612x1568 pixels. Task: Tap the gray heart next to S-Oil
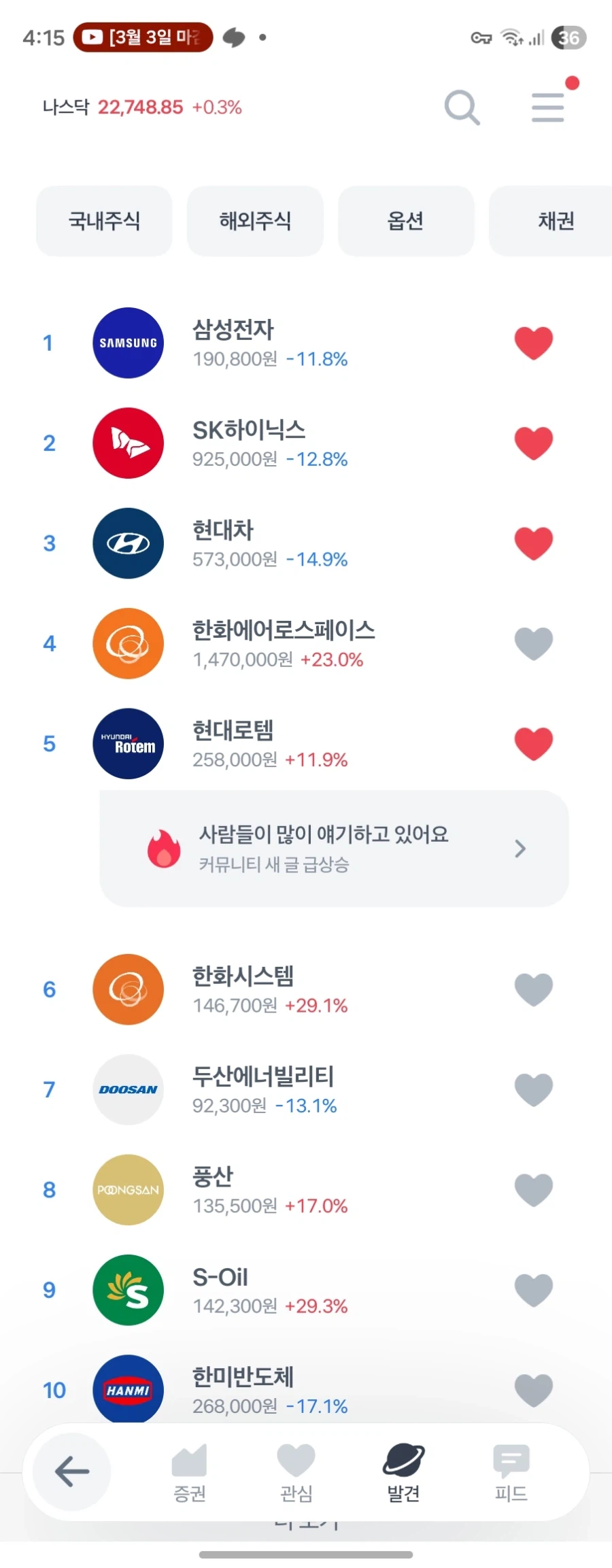click(533, 1291)
